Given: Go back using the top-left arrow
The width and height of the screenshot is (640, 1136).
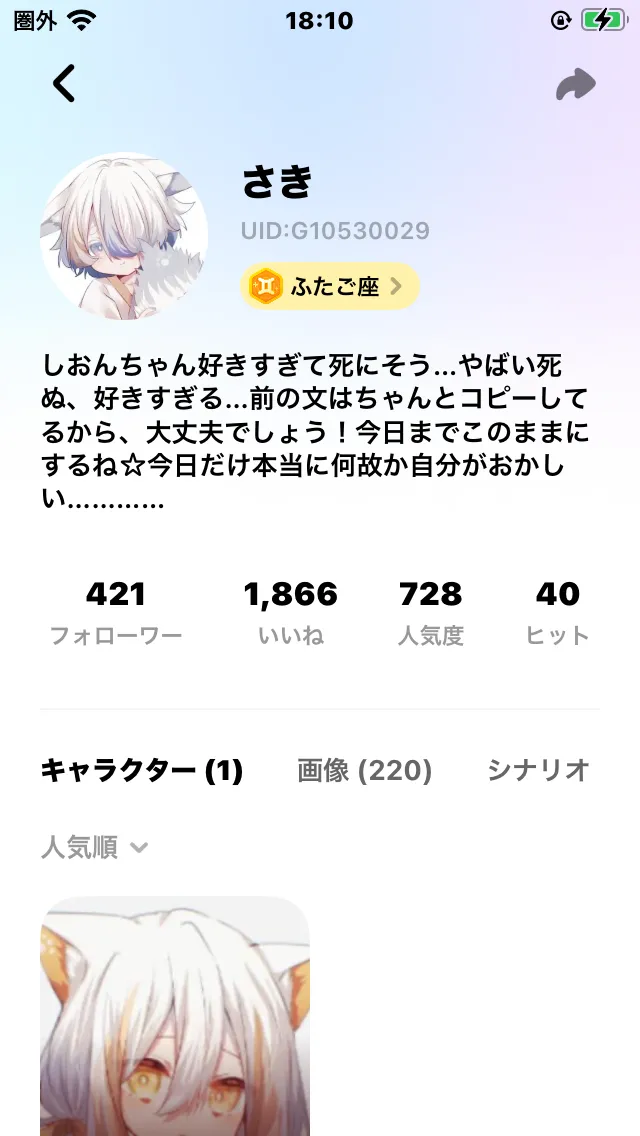Looking at the screenshot, I should point(64,84).
